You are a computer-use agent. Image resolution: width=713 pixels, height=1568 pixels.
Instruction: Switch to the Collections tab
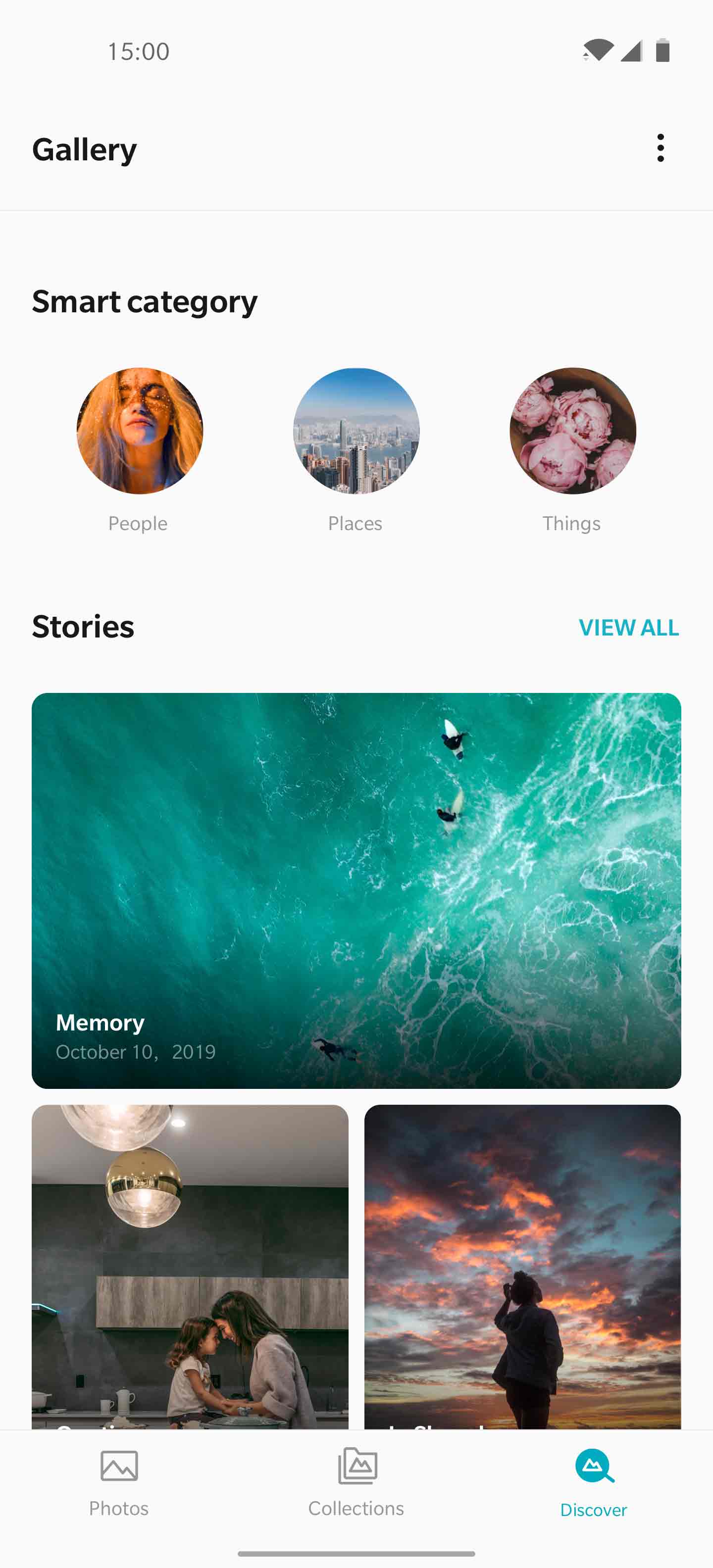click(x=356, y=1483)
